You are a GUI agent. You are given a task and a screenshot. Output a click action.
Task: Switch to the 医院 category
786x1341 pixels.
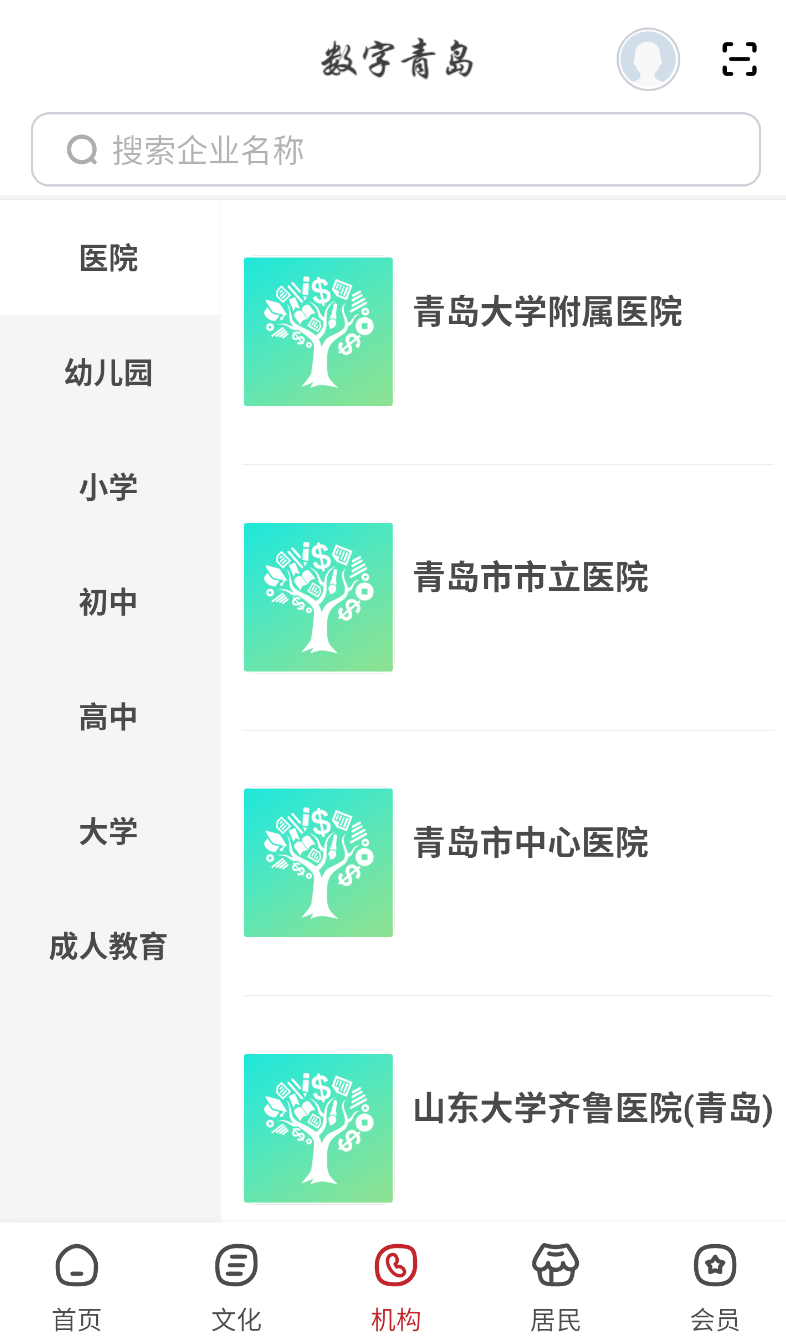(x=107, y=258)
